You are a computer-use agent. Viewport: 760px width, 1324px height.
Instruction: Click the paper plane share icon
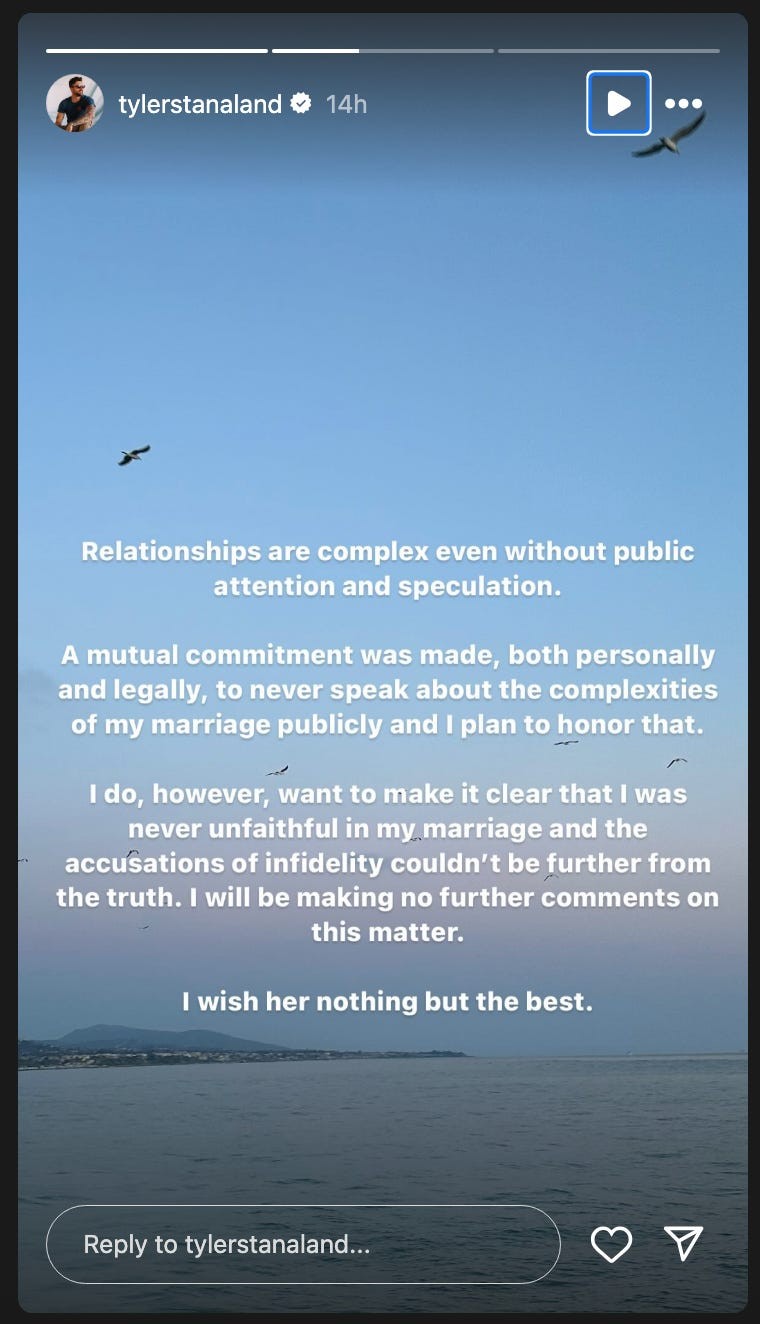pos(686,1243)
